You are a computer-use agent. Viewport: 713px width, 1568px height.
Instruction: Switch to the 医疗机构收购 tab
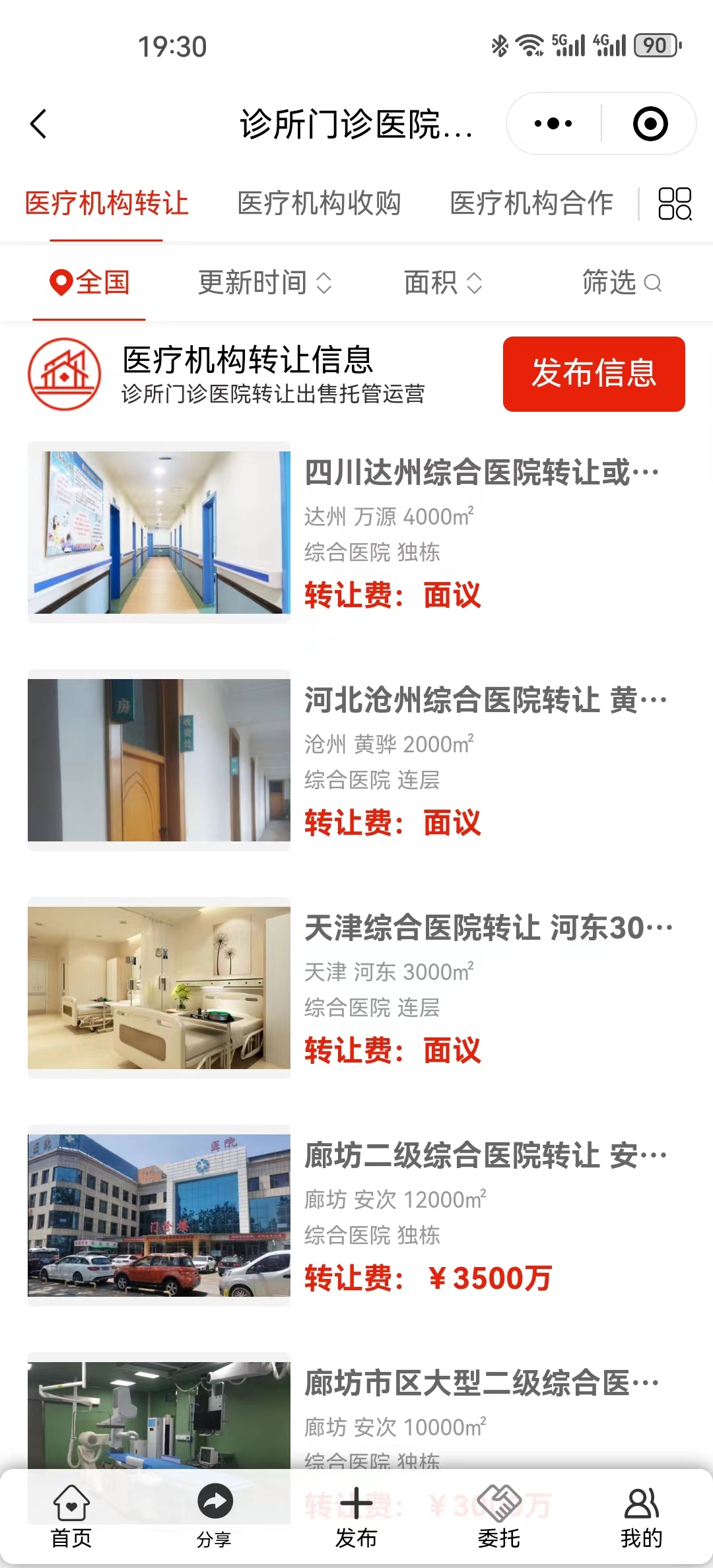[x=319, y=203]
